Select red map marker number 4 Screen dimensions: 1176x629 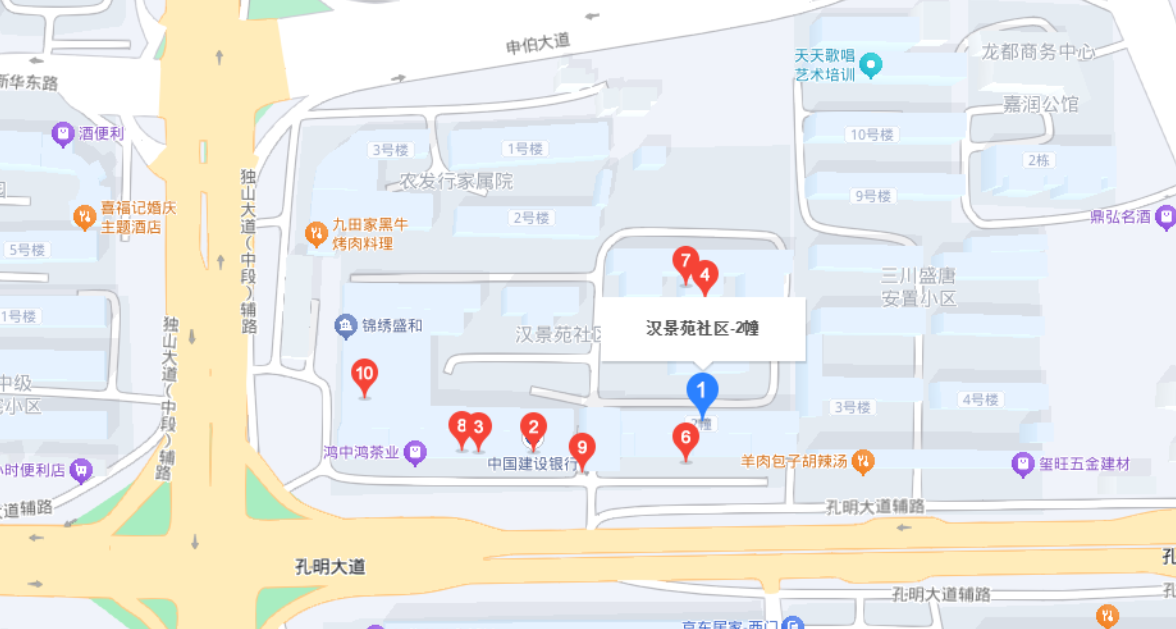click(x=704, y=275)
